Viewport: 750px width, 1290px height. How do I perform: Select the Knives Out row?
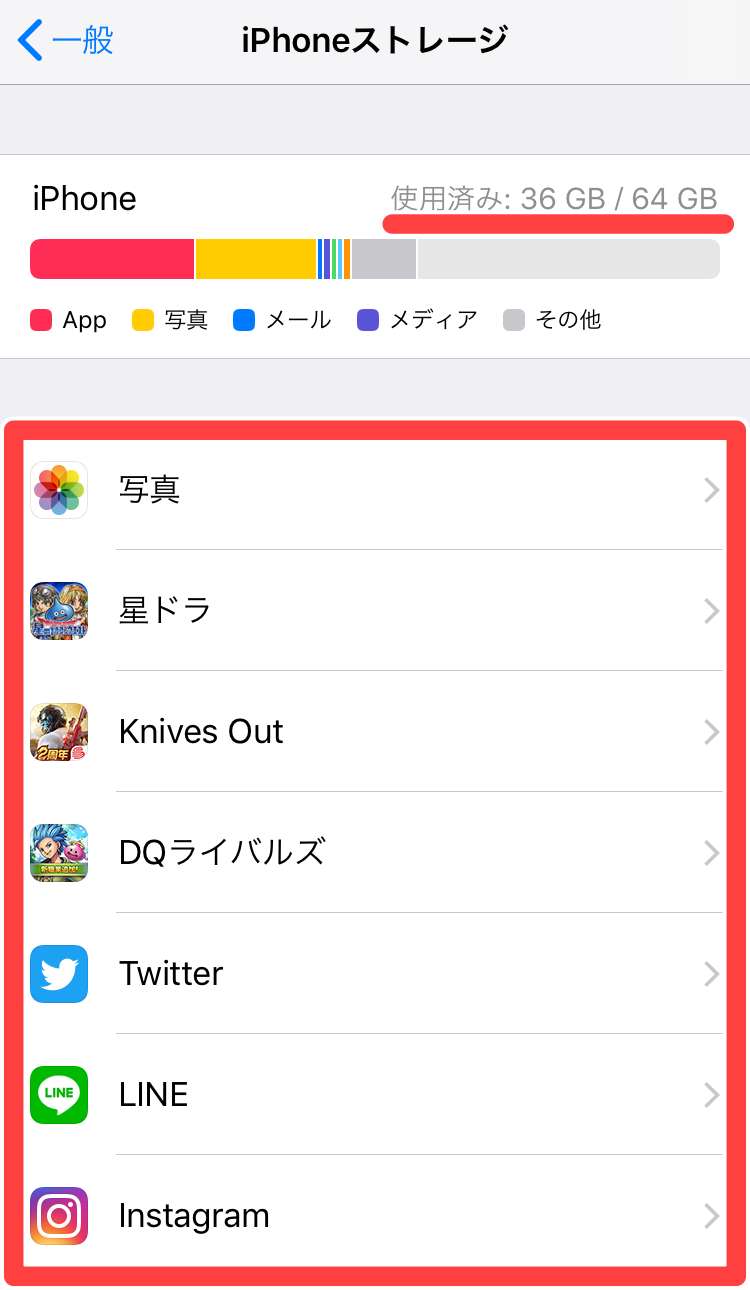[x=375, y=732]
